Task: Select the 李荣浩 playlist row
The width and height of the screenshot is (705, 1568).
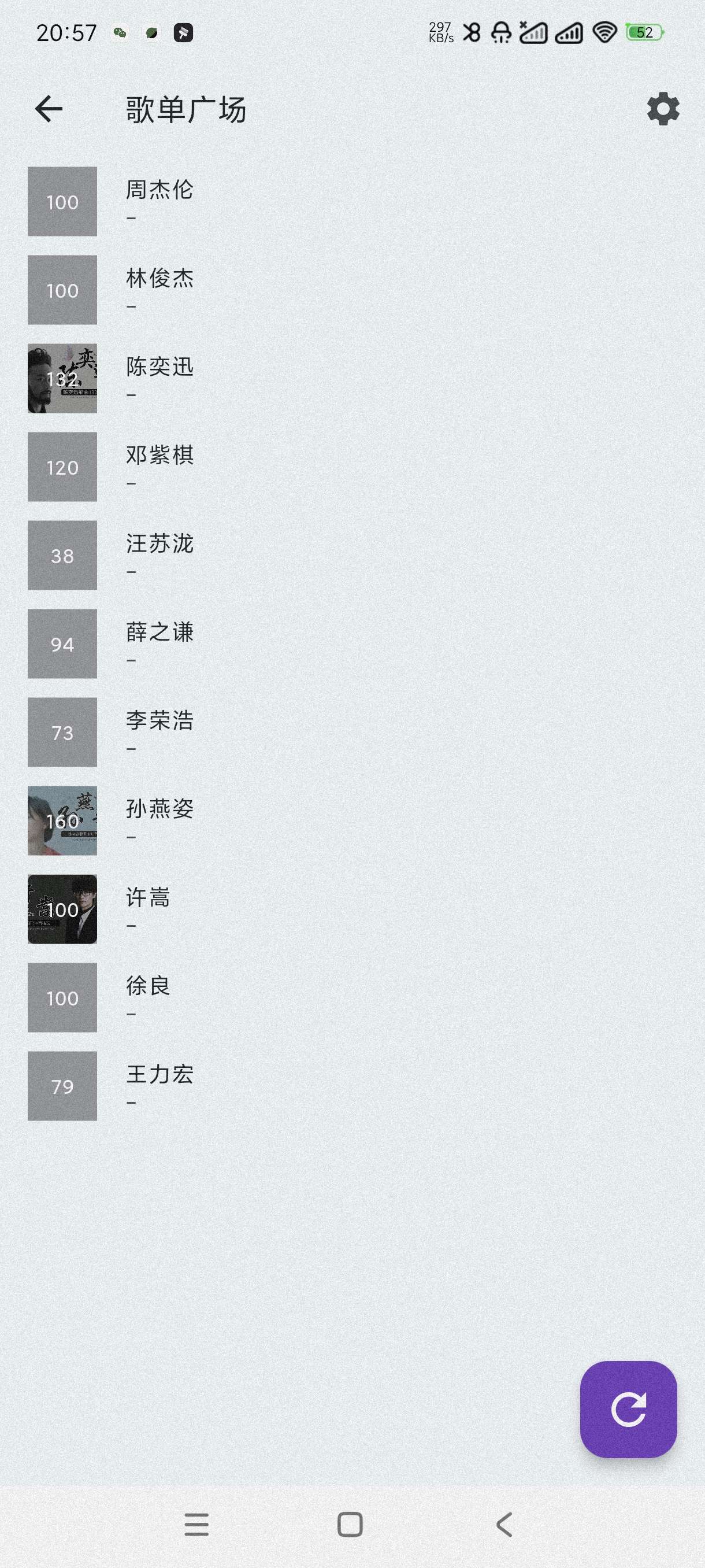Action: click(x=159, y=733)
